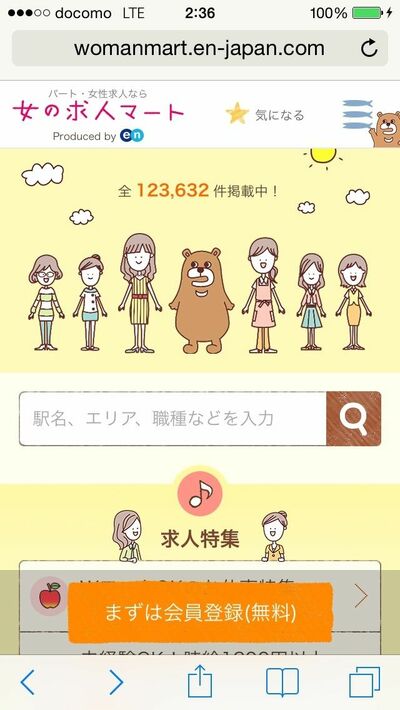Open the Safari share sheet
400x710 pixels.
tap(200, 681)
